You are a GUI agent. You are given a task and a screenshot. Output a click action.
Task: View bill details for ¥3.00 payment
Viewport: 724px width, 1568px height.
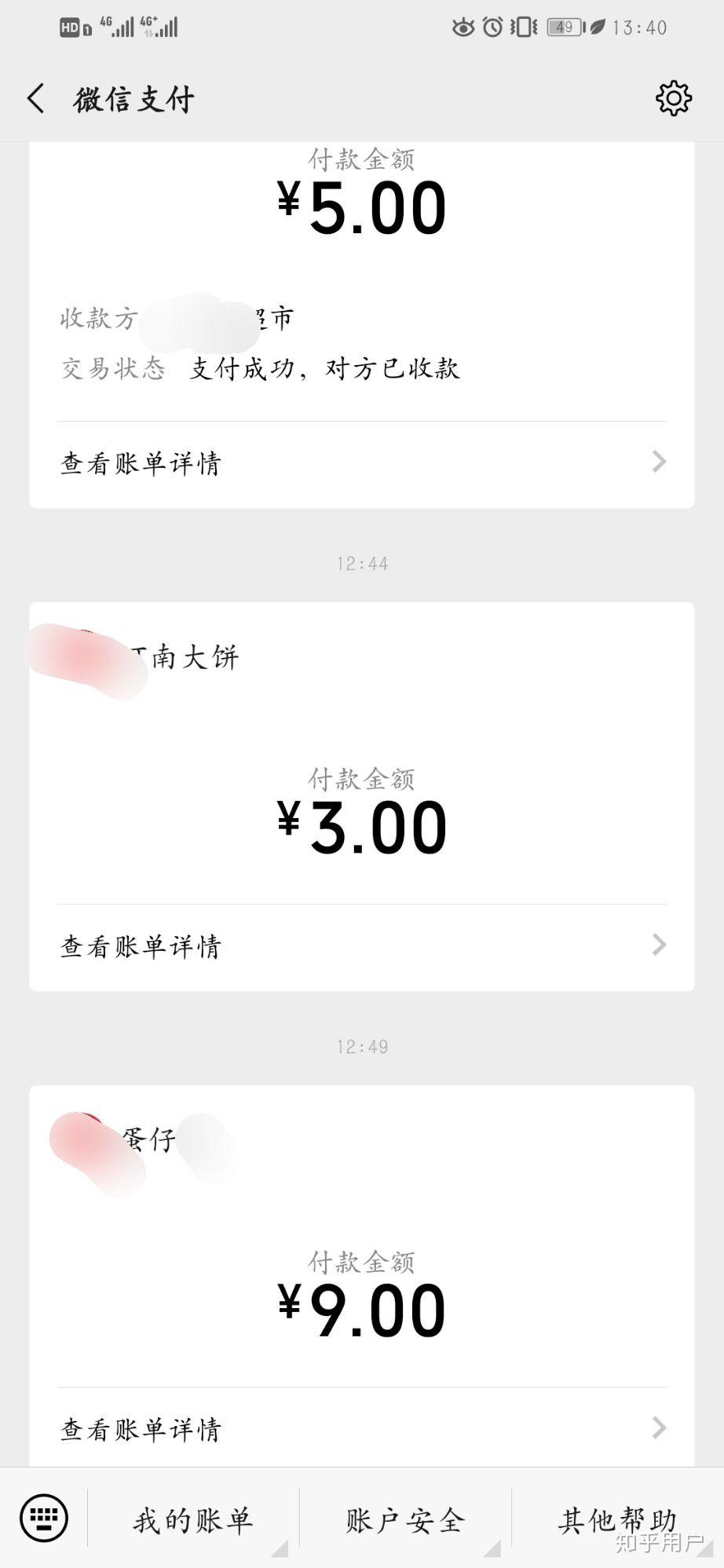(362, 946)
